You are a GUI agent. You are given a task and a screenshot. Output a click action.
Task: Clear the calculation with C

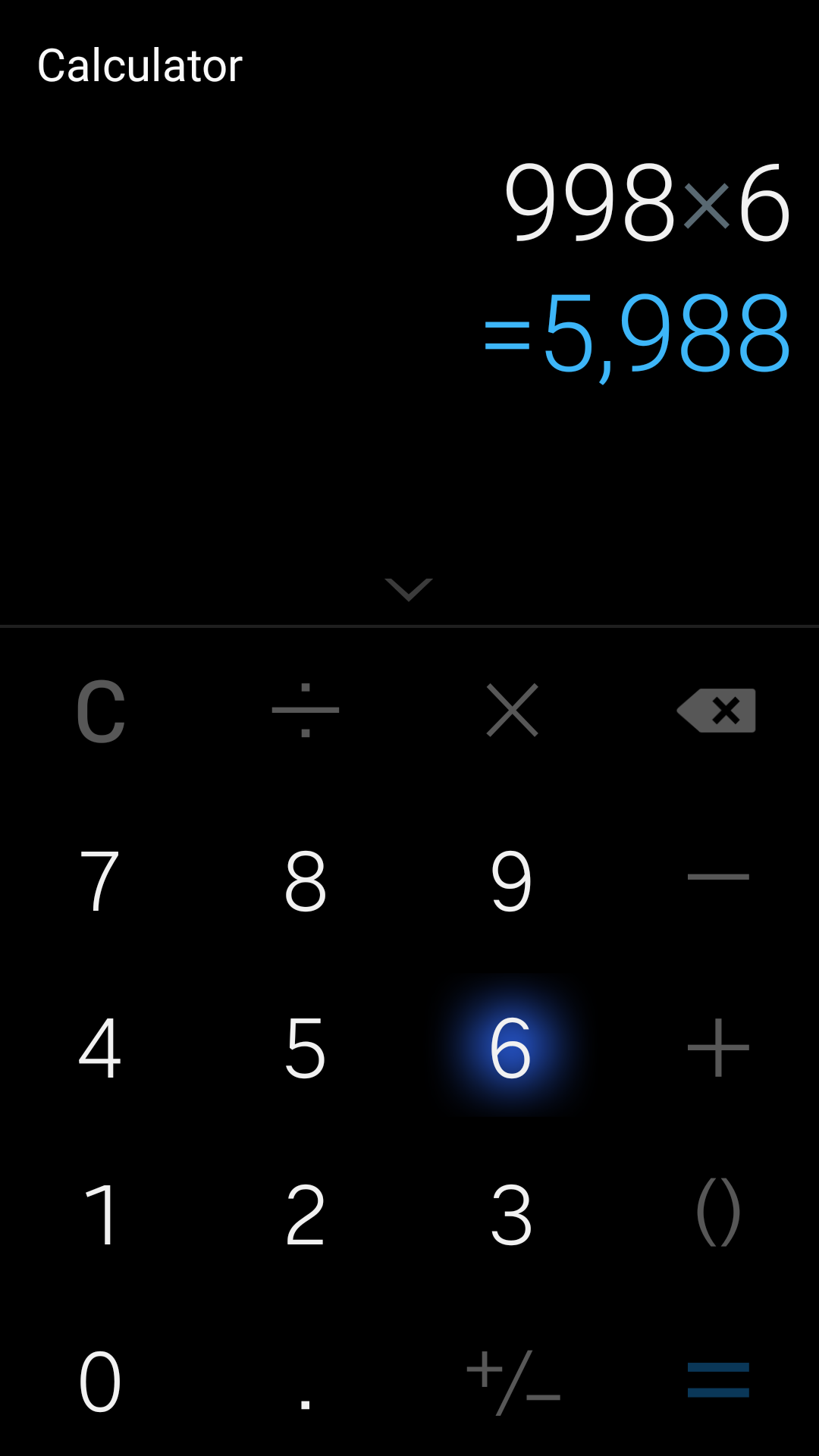101,711
